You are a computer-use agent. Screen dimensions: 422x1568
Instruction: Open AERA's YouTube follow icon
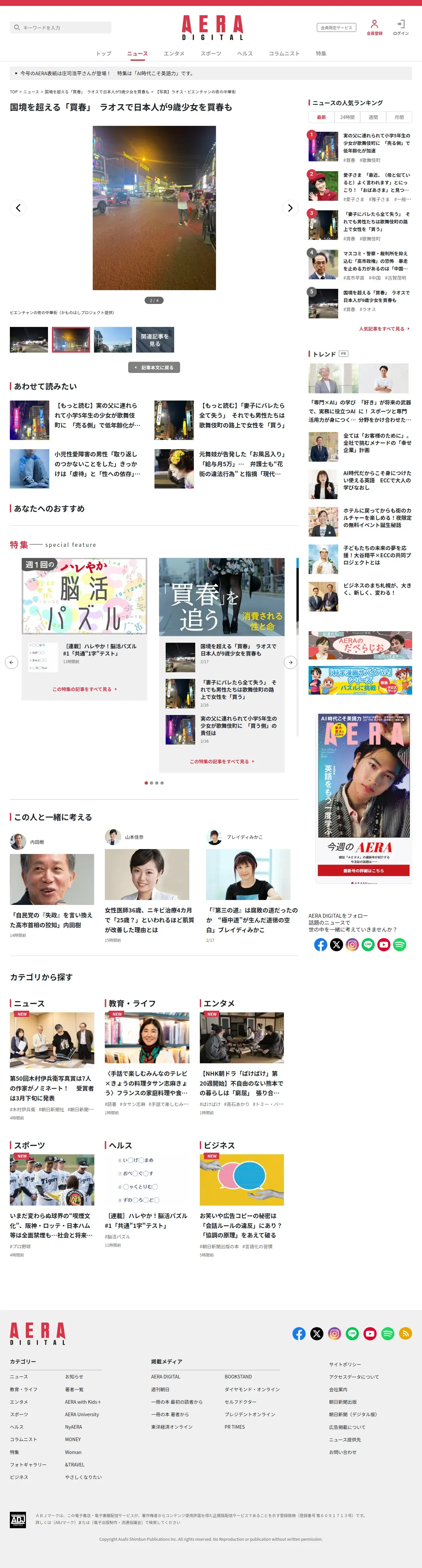click(384, 945)
